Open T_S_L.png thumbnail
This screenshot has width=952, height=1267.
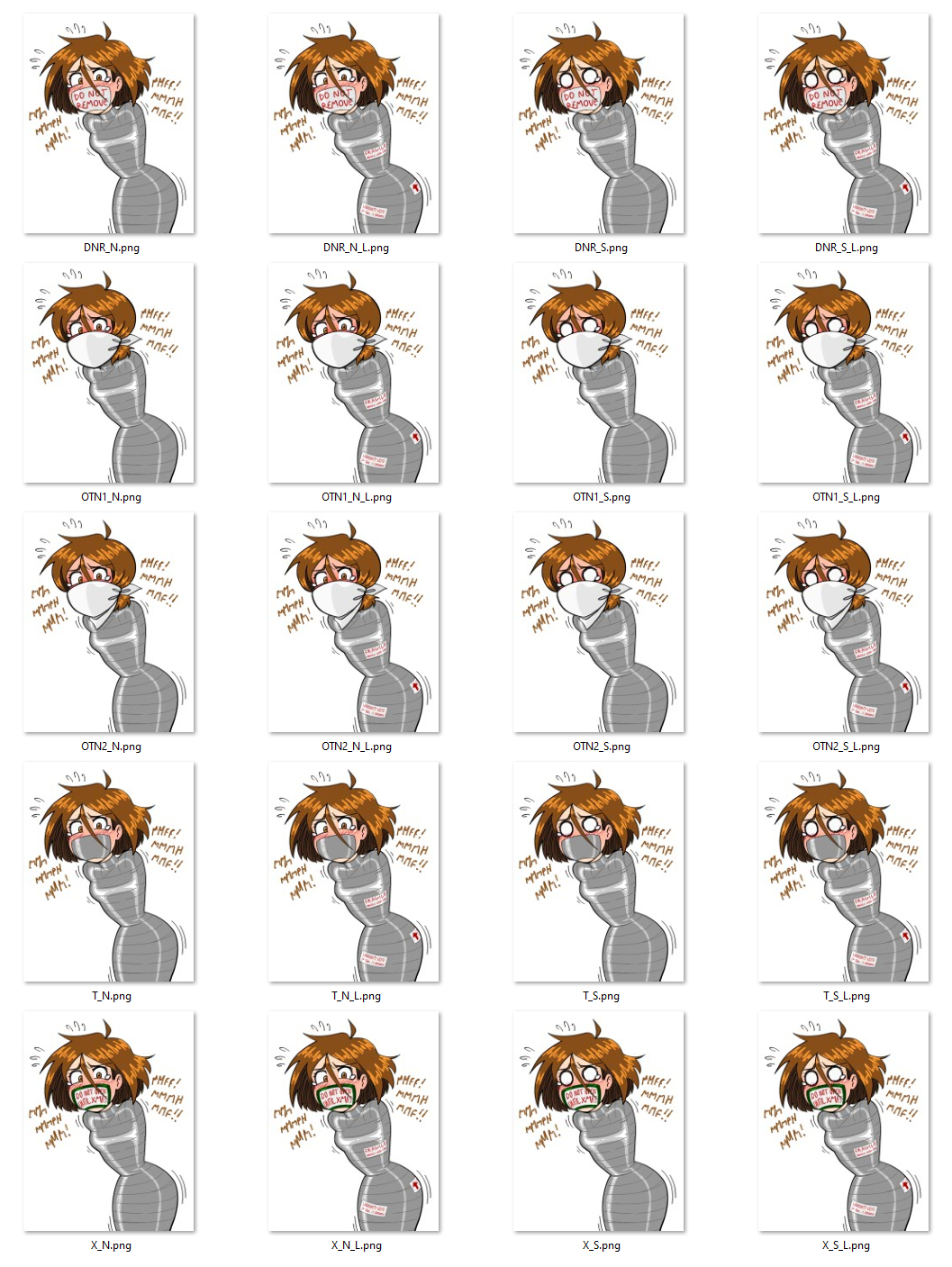point(844,873)
